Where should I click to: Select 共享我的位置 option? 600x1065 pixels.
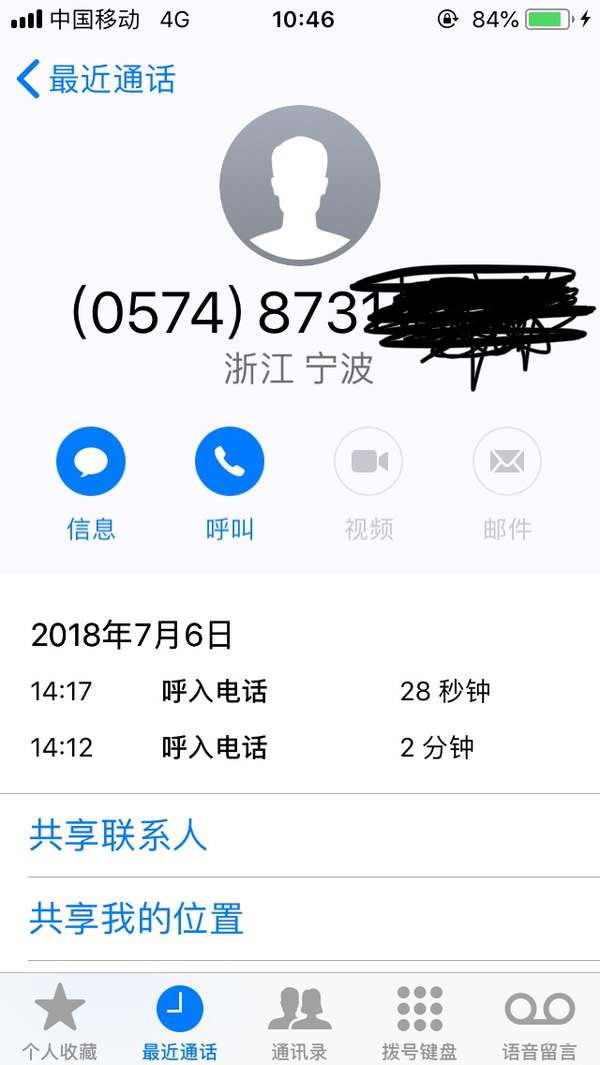(136, 919)
